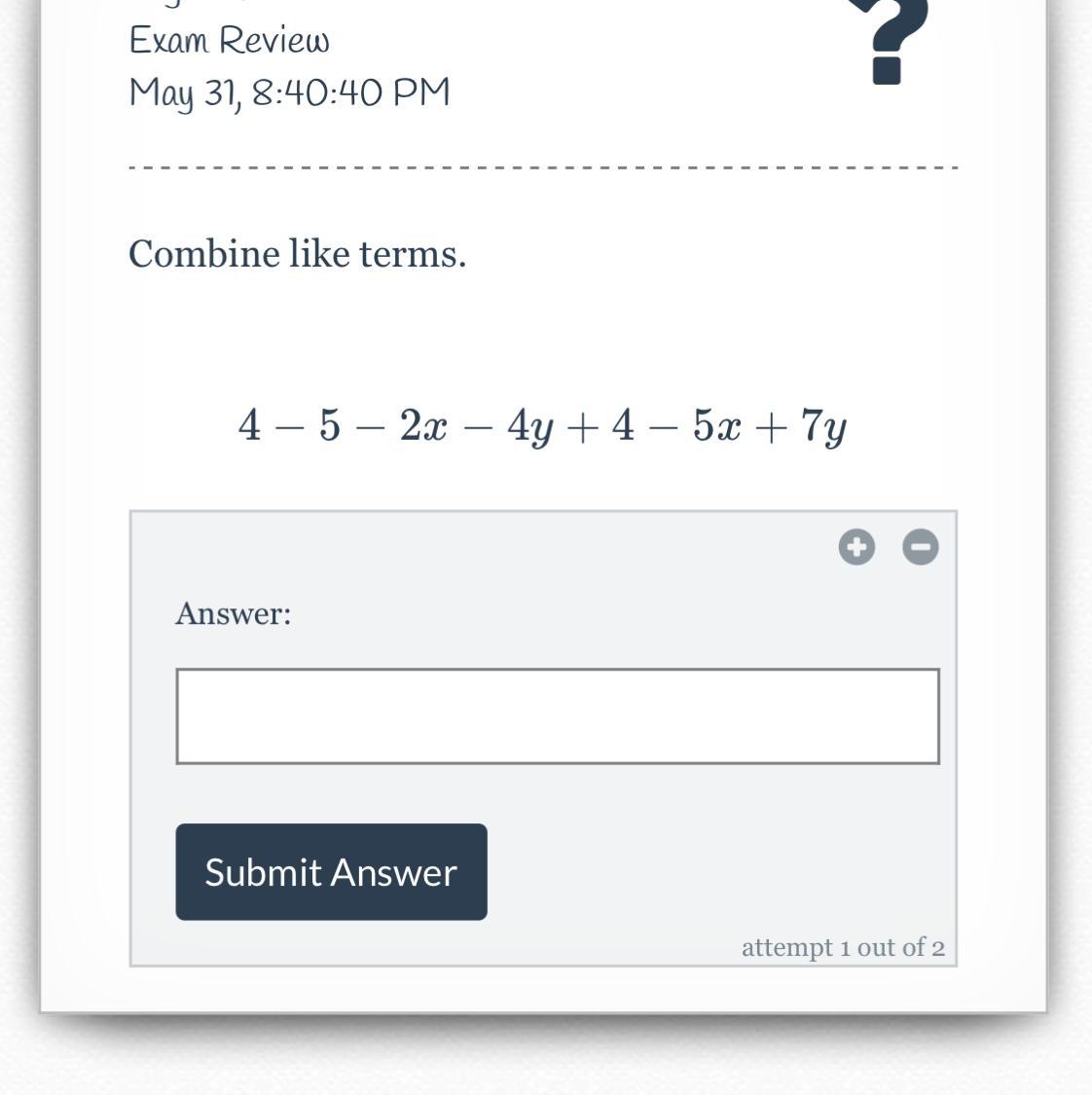Decrease size with the minus icon

(921, 547)
